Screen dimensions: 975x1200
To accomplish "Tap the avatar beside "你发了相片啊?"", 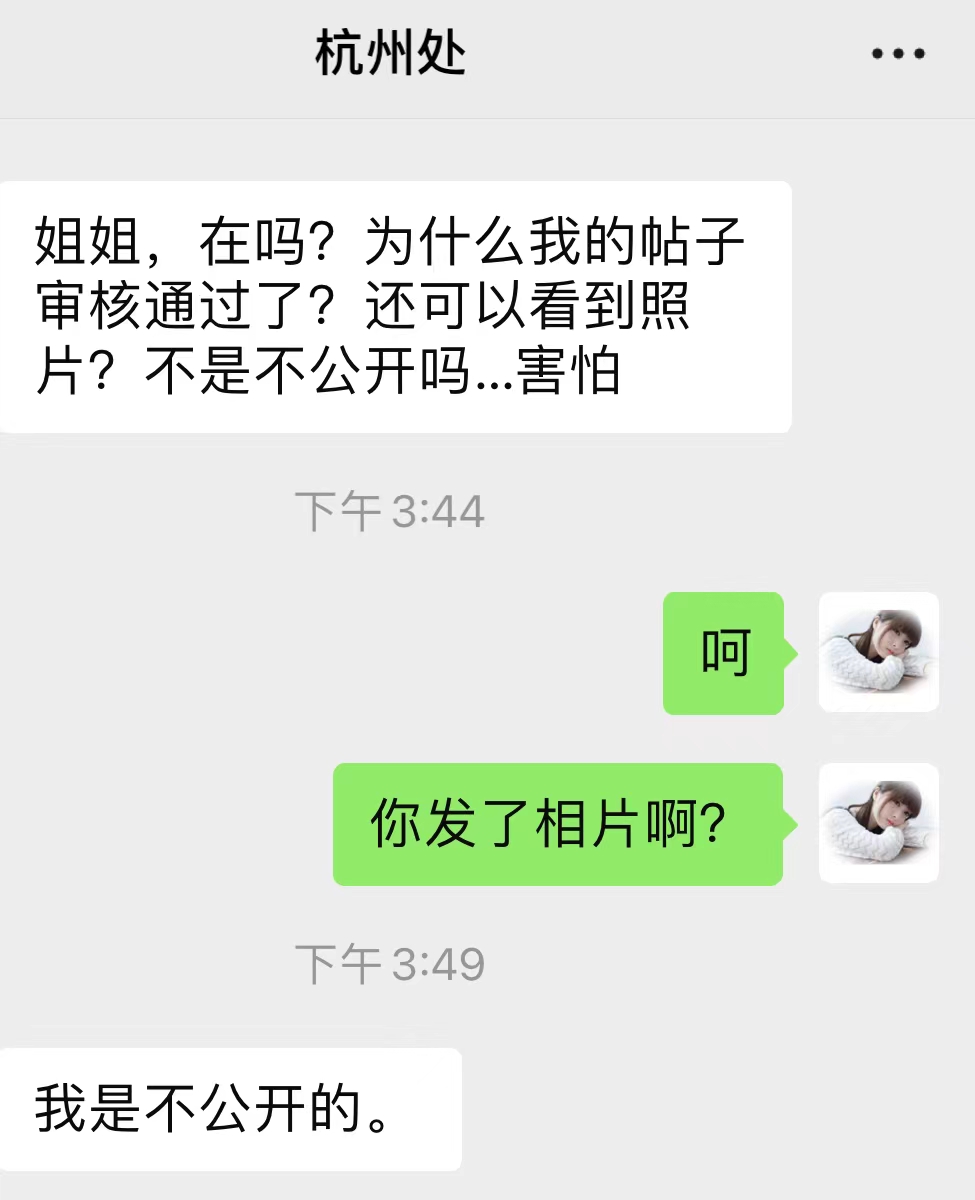I will click(x=878, y=823).
